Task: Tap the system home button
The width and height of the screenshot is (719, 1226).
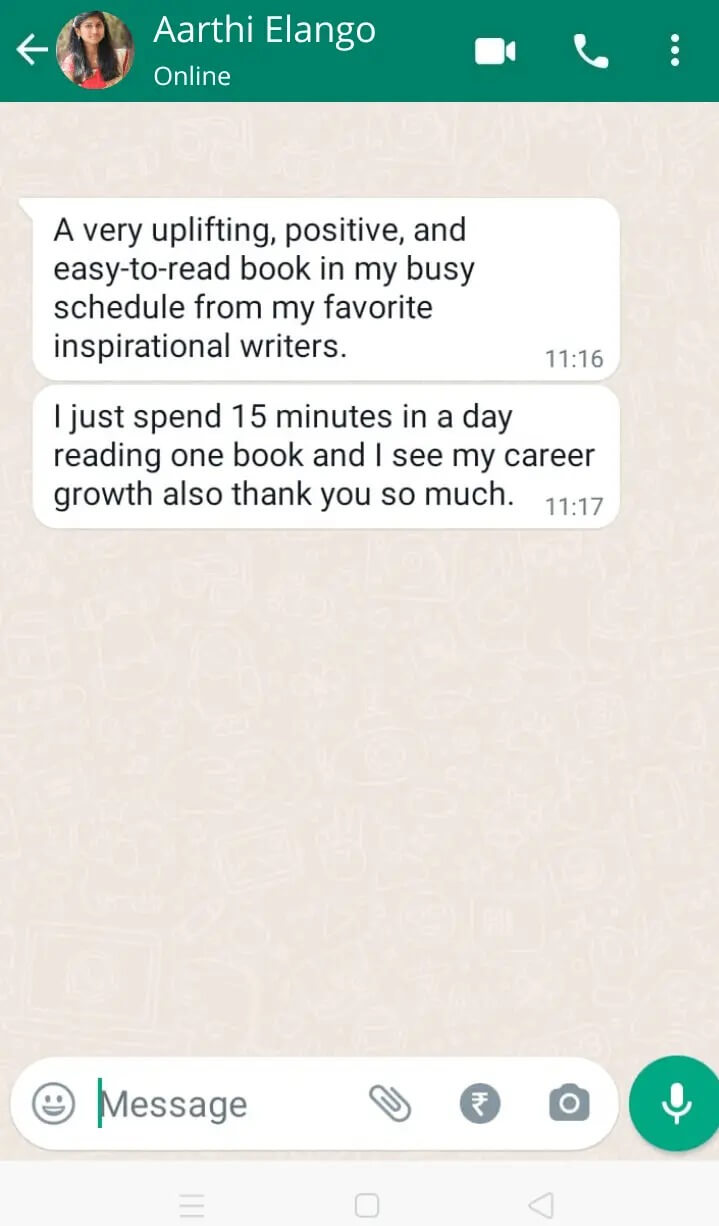Action: 367,1205
